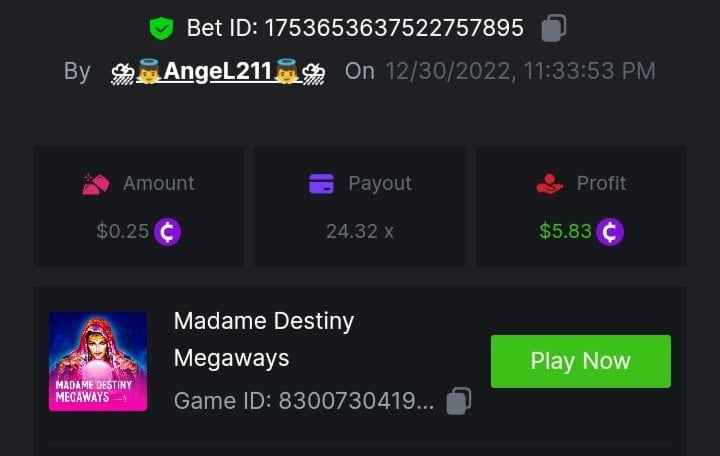Open the Madame Destiny Megaways game thumbnail
This screenshot has width=720, height=456.
point(98,361)
